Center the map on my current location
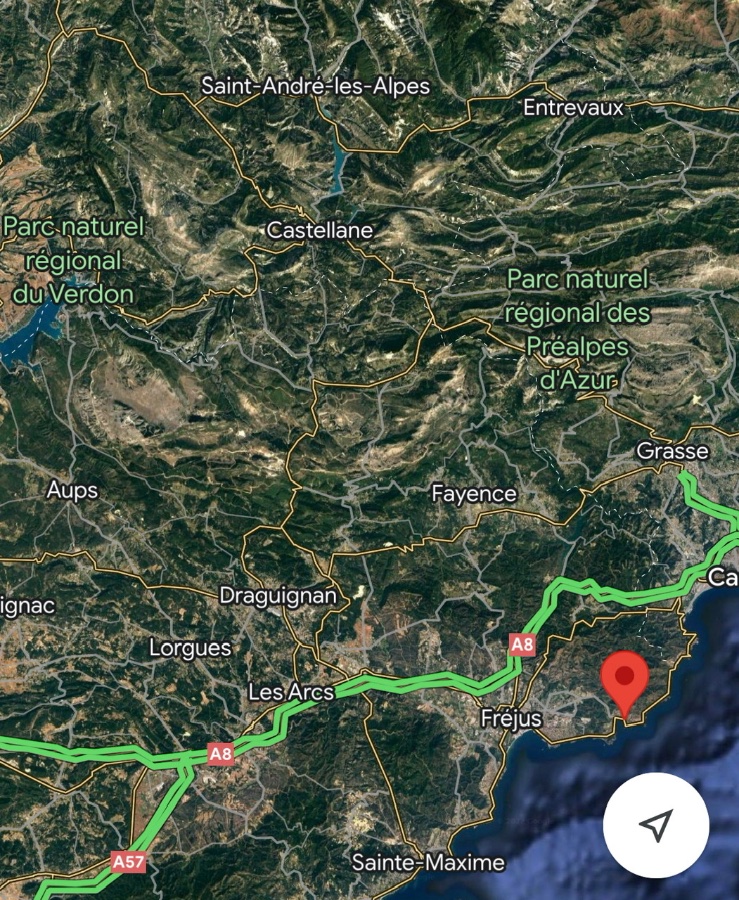The image size is (739, 900). pos(656,826)
